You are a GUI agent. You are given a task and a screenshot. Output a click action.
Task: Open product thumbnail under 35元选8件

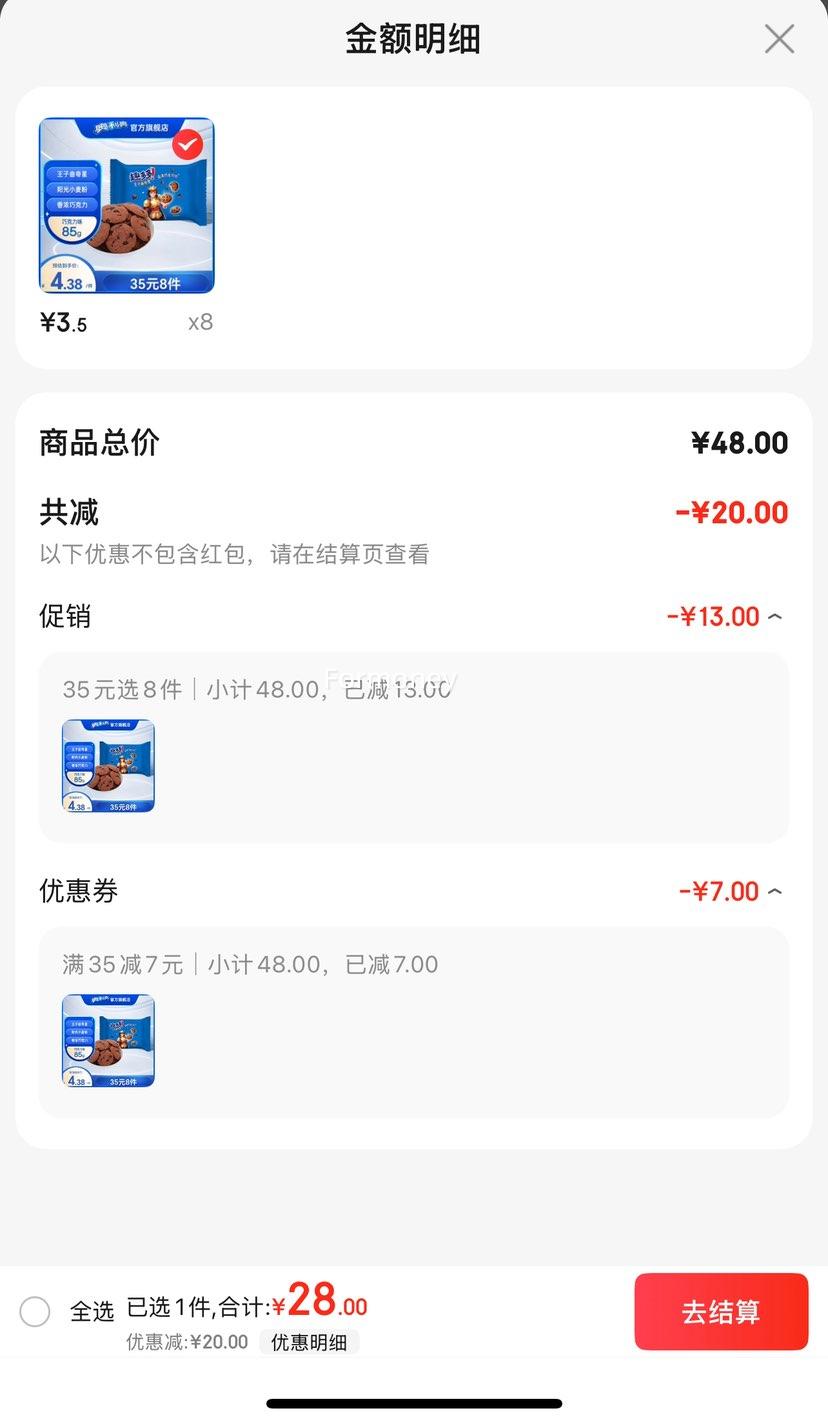(108, 766)
